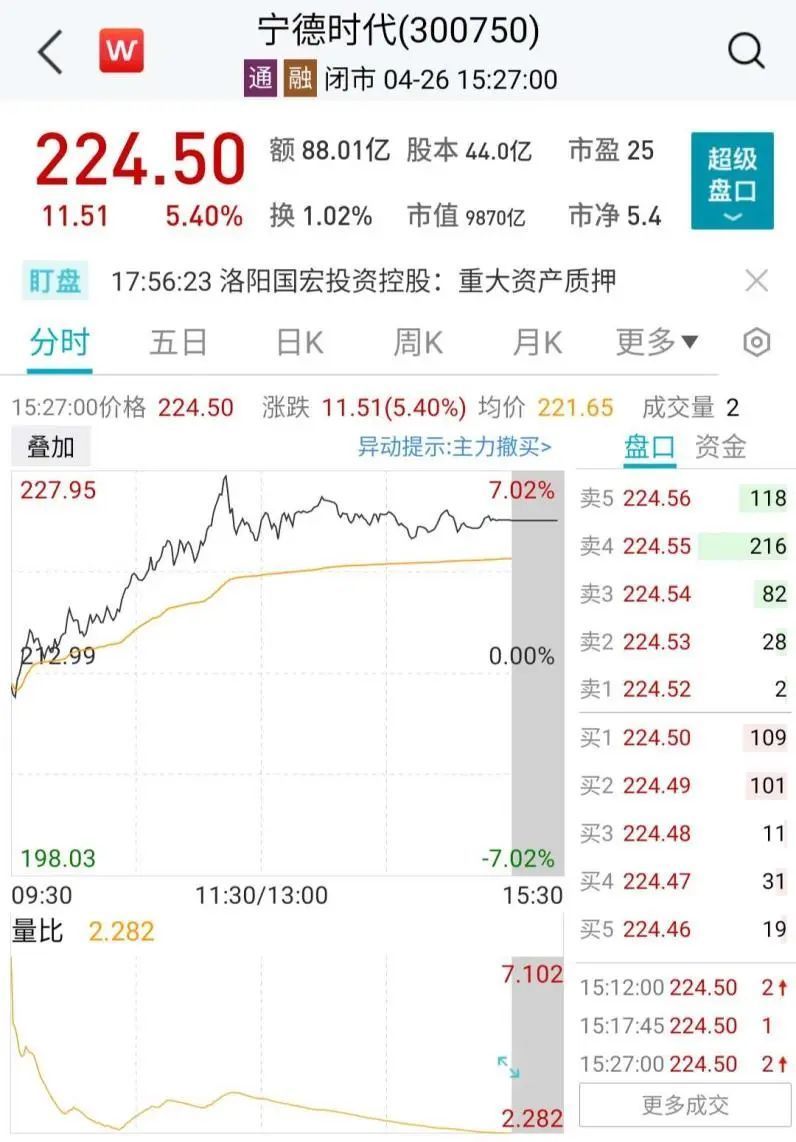Select the 盘口 tab
This screenshot has width=796, height=1142.
650,447
